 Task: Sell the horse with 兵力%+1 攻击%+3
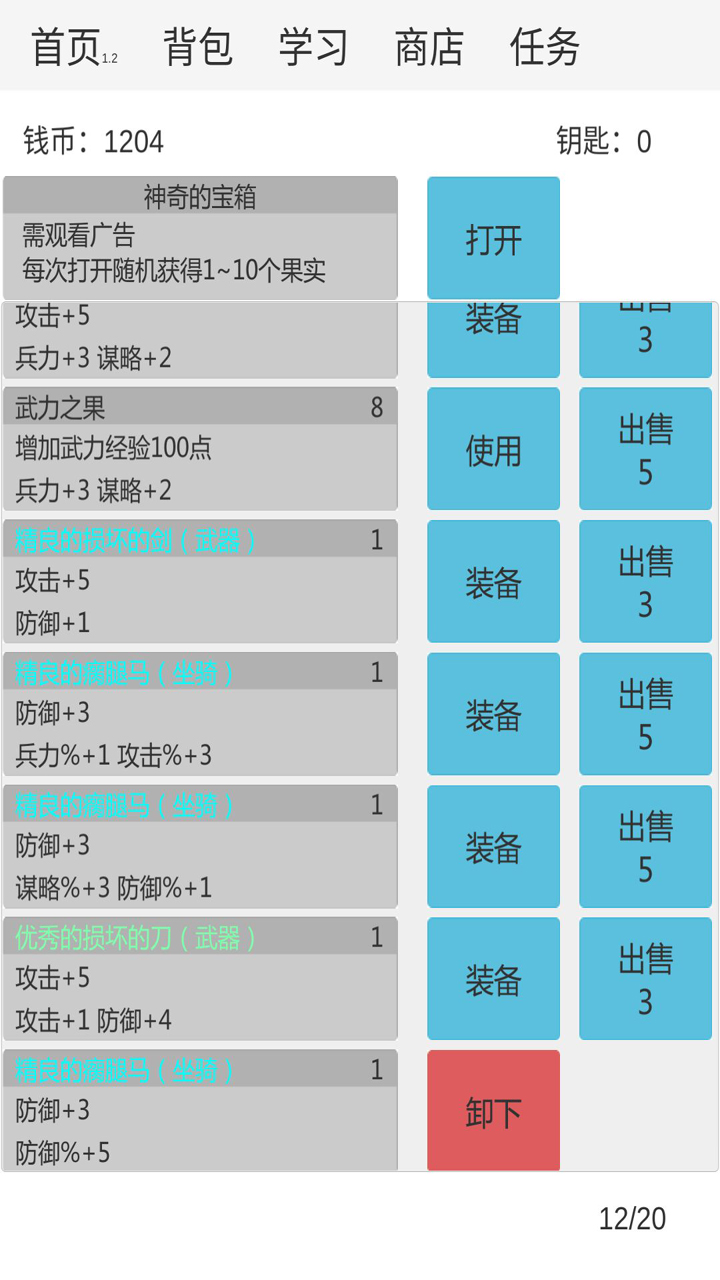coord(645,714)
